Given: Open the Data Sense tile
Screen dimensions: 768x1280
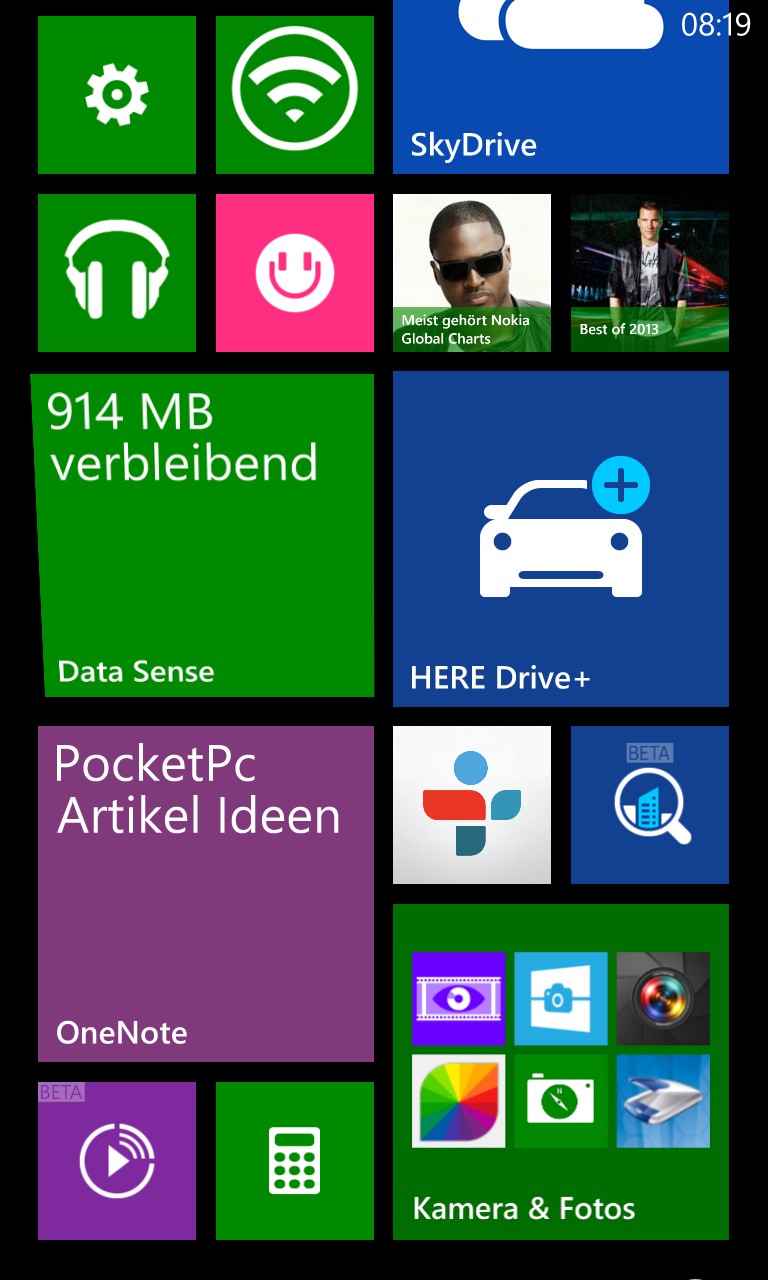Looking at the screenshot, I should (204, 535).
